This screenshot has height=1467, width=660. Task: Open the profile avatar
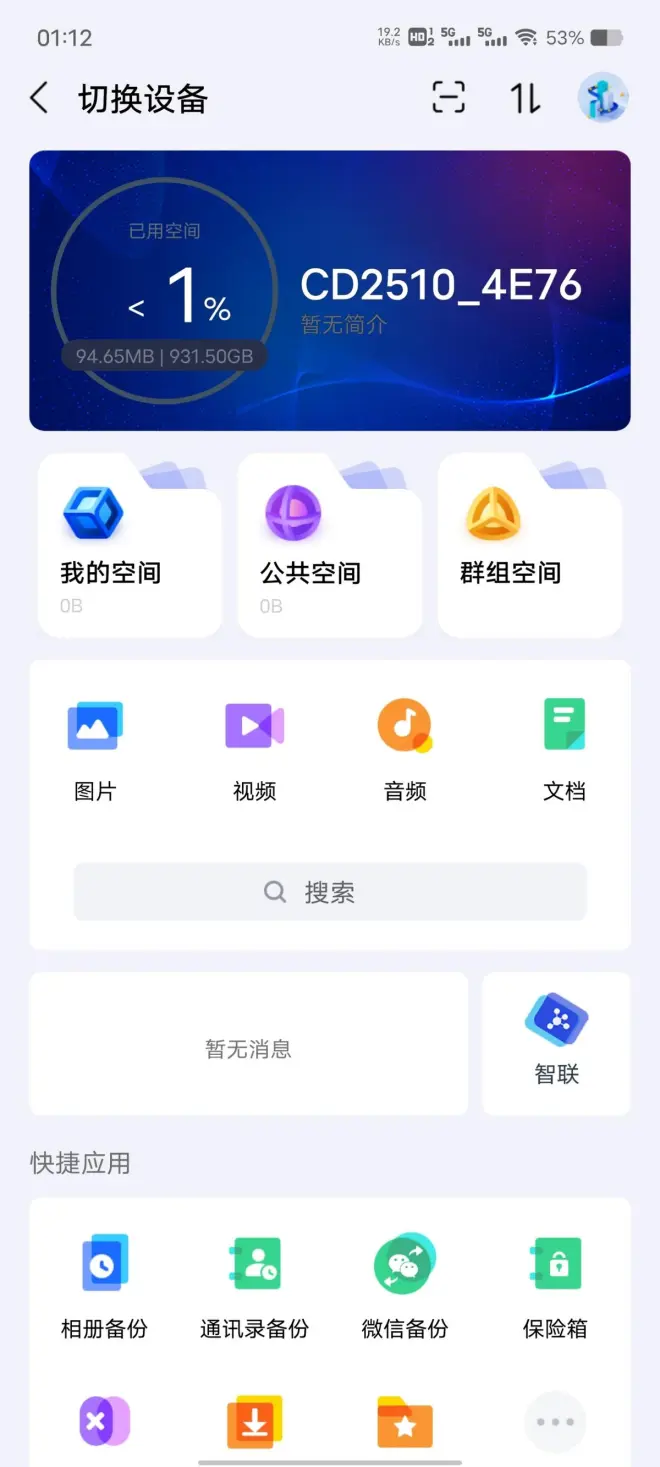(603, 97)
